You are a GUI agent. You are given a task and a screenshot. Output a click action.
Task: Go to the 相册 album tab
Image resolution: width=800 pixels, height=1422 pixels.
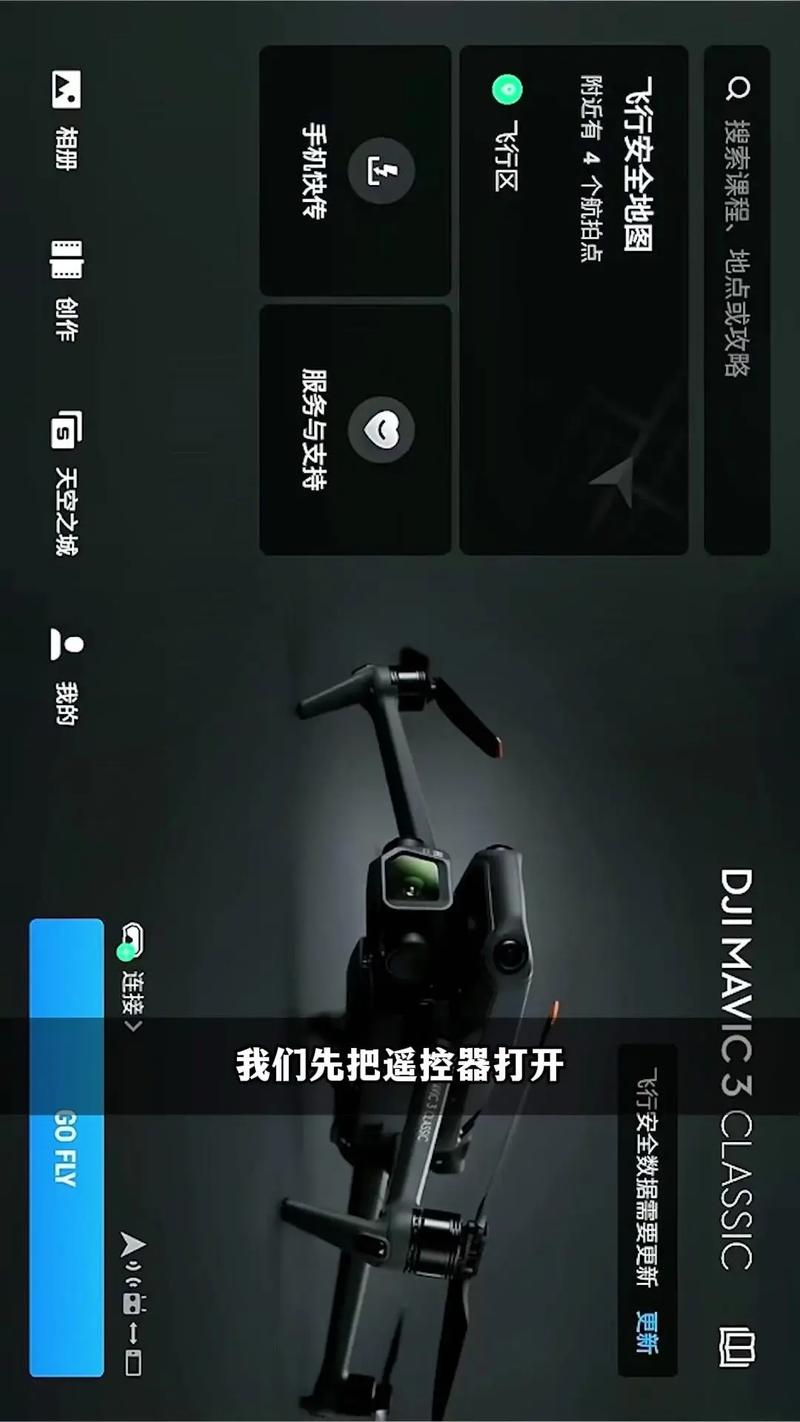pyautogui.click(x=66, y=119)
